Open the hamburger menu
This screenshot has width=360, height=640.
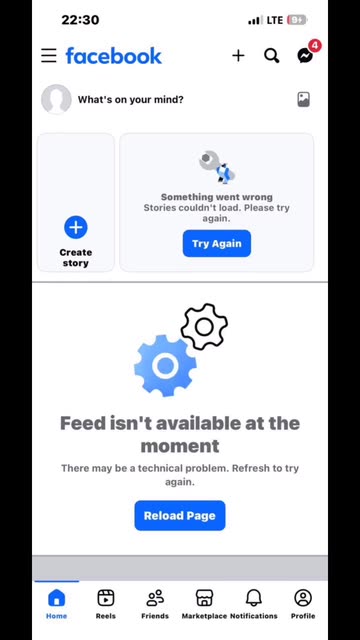(49, 56)
